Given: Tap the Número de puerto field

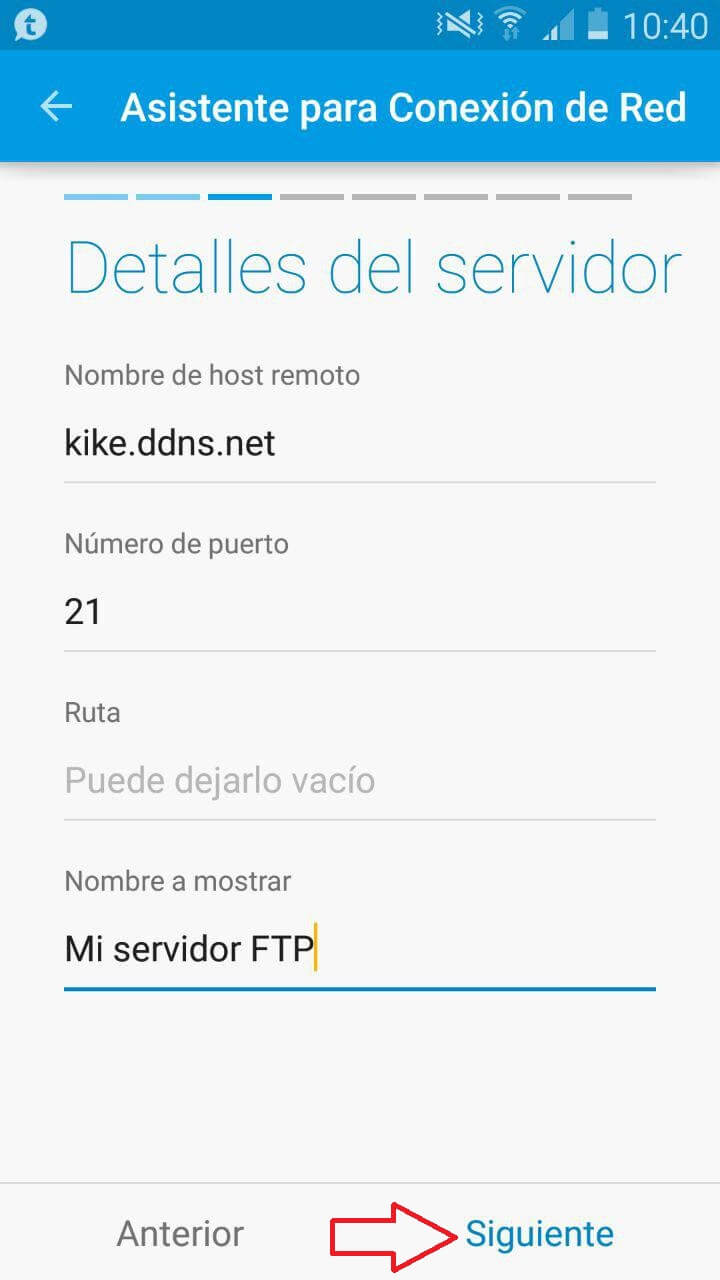Looking at the screenshot, I should coord(359,611).
